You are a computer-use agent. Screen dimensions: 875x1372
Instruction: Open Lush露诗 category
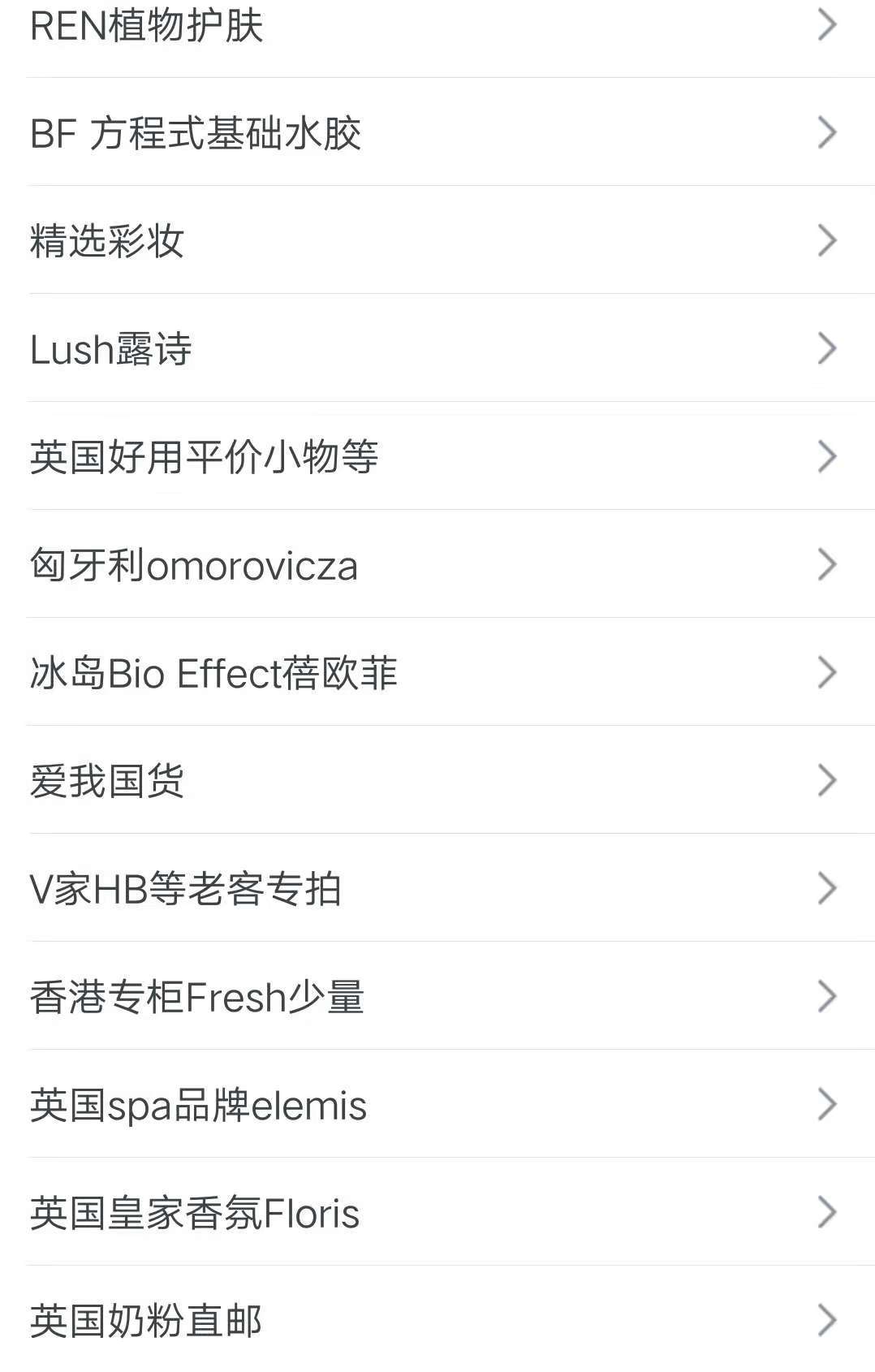pyautogui.click(x=111, y=349)
